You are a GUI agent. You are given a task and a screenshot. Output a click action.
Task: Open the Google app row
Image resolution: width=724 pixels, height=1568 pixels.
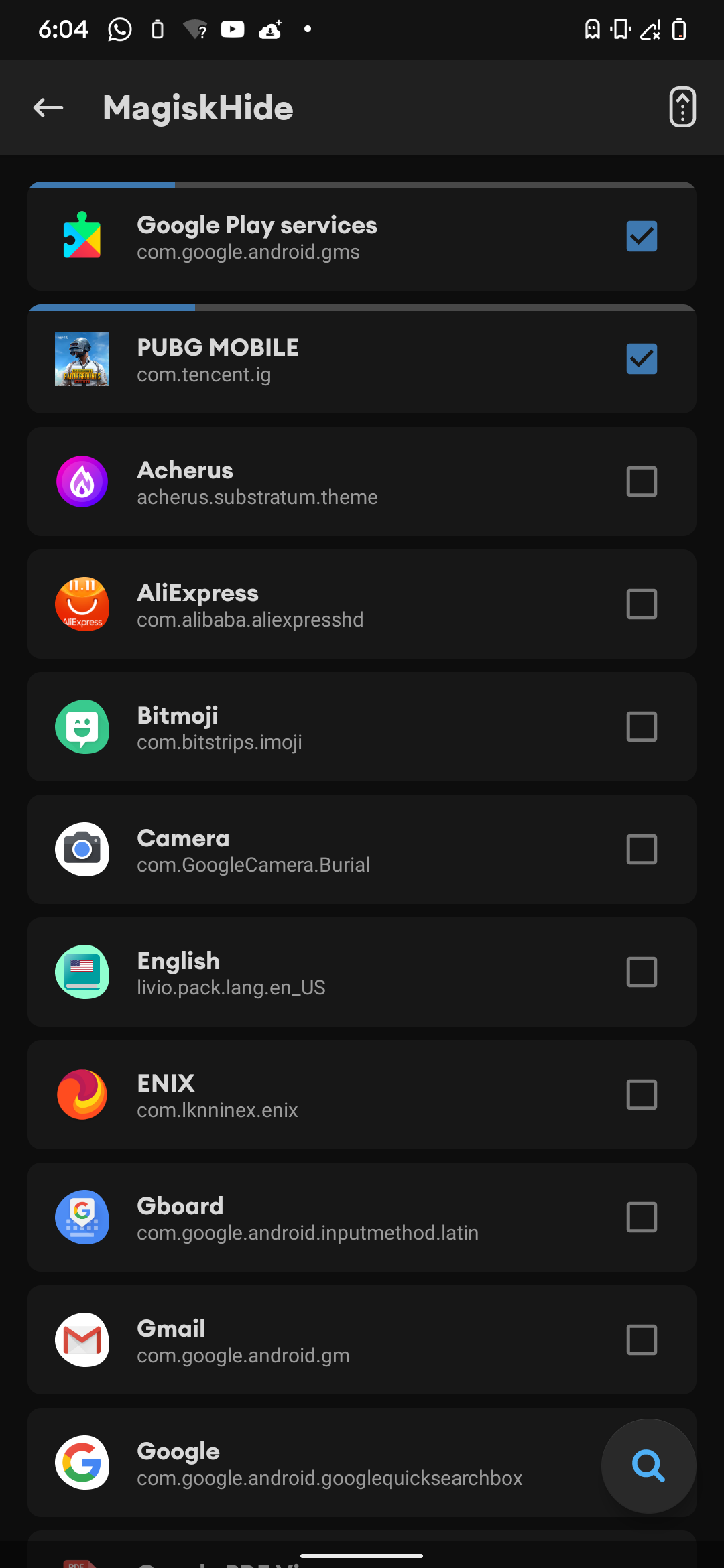(x=322, y=1464)
